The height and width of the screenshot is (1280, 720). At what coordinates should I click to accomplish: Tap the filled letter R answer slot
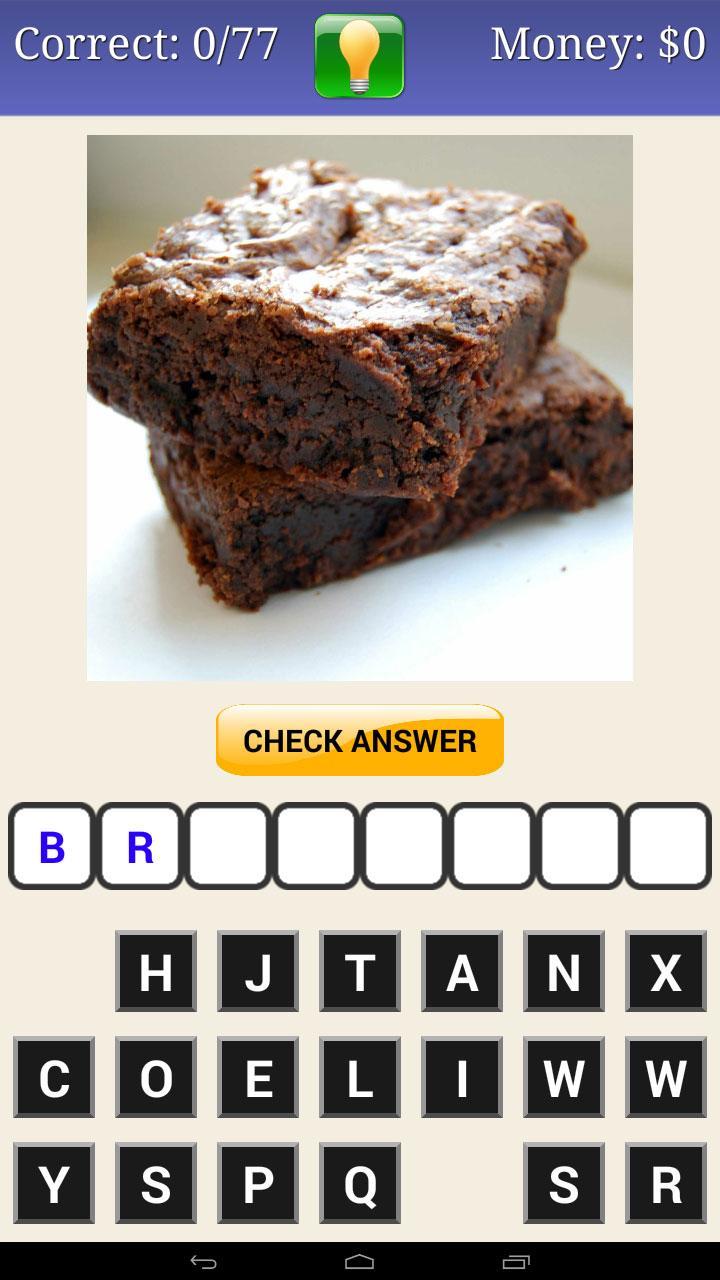click(x=141, y=847)
